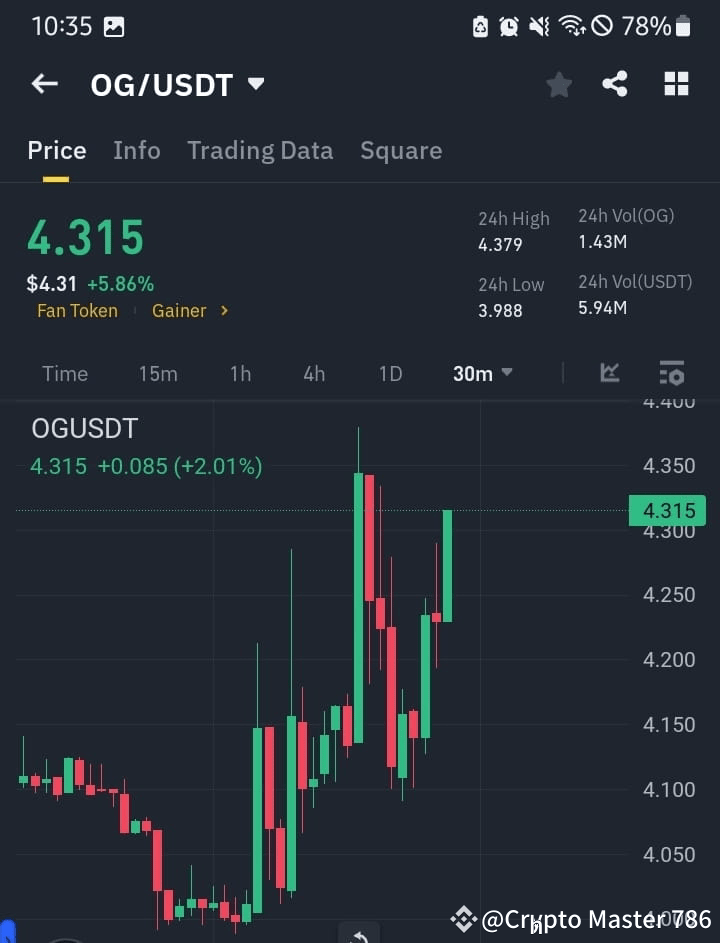720x943 pixels.
Task: Switch chart to the 15m timeframe
Action: pos(158,373)
